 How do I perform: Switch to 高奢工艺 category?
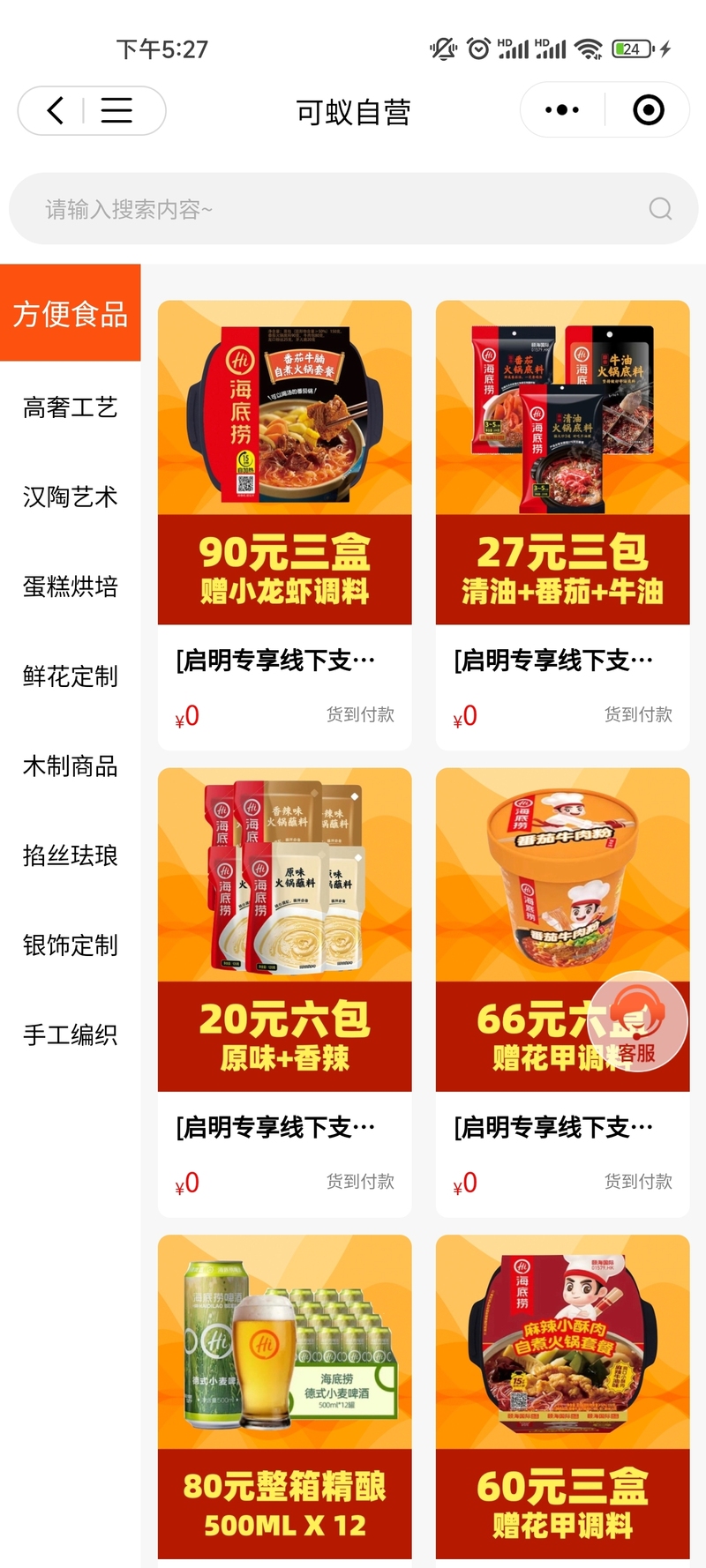tap(71, 407)
